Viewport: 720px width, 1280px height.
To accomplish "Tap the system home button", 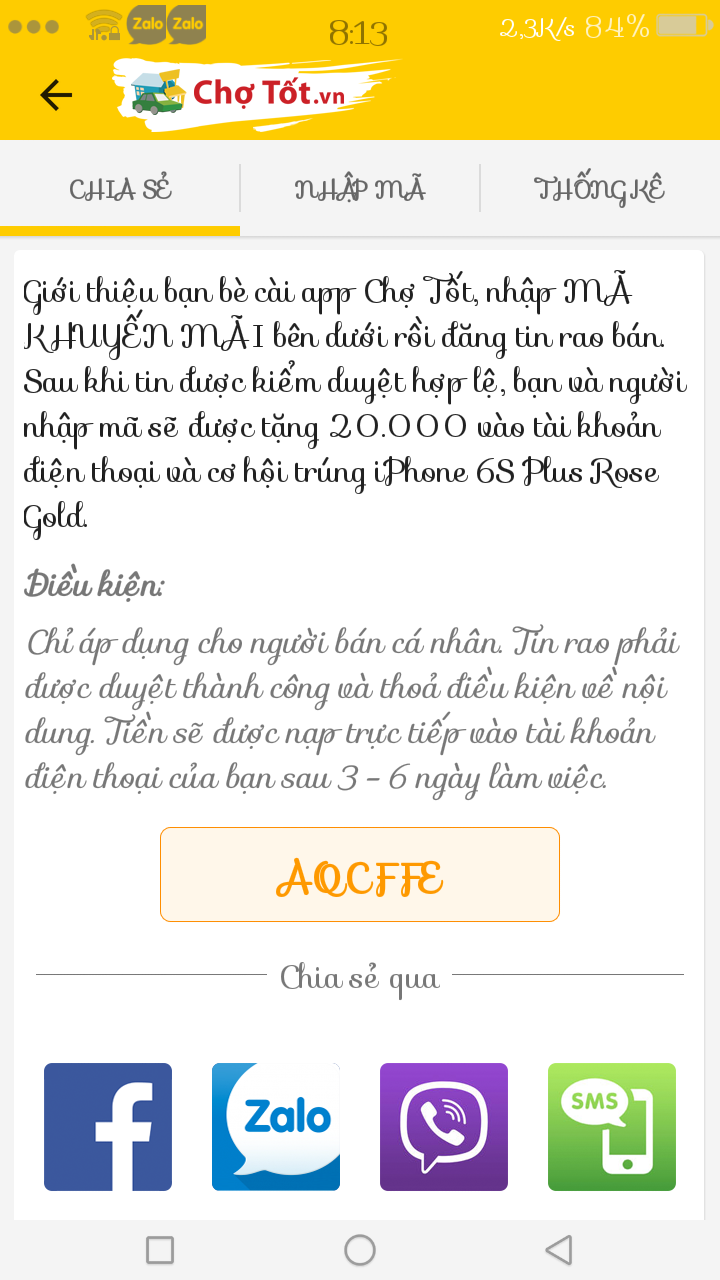I will 360,1250.
